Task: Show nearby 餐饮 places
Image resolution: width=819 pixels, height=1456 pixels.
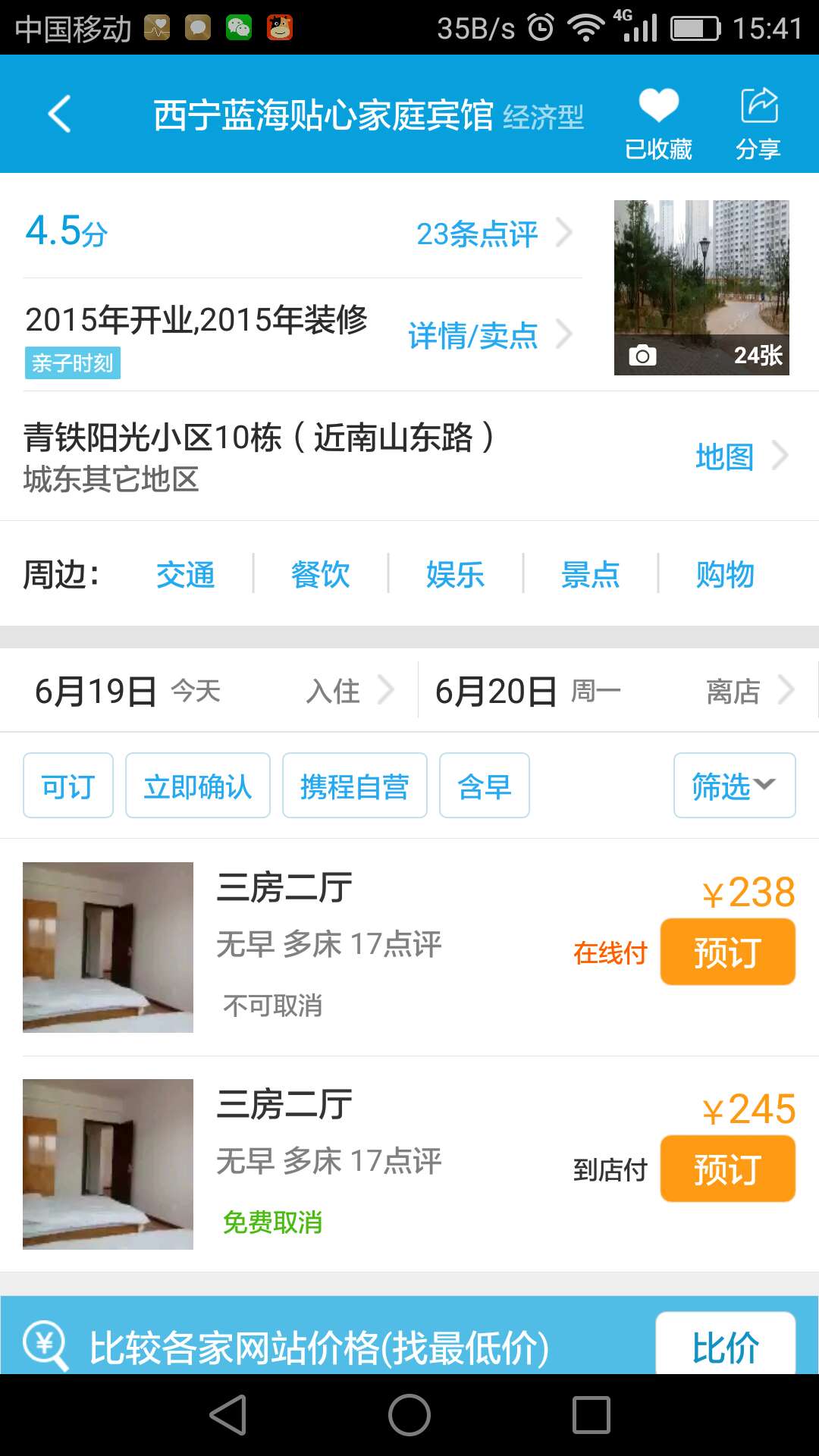Action: pos(320,574)
